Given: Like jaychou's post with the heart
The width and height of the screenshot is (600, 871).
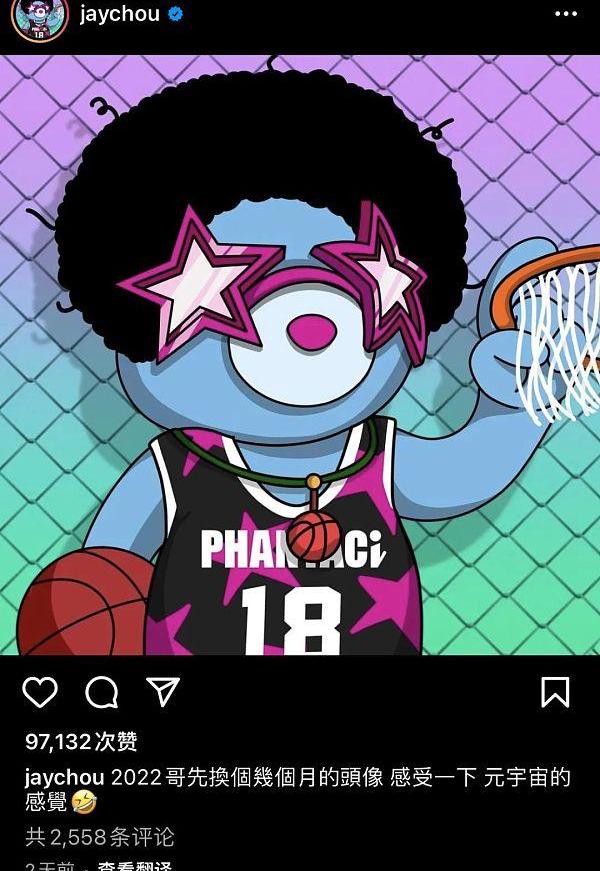Looking at the screenshot, I should pos(40,692).
